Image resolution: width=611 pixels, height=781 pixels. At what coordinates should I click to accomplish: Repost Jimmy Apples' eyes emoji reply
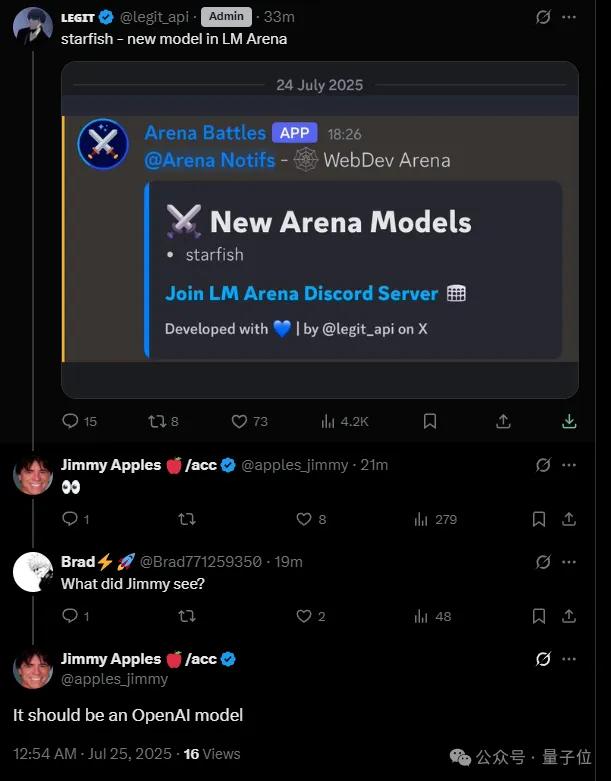pos(186,519)
